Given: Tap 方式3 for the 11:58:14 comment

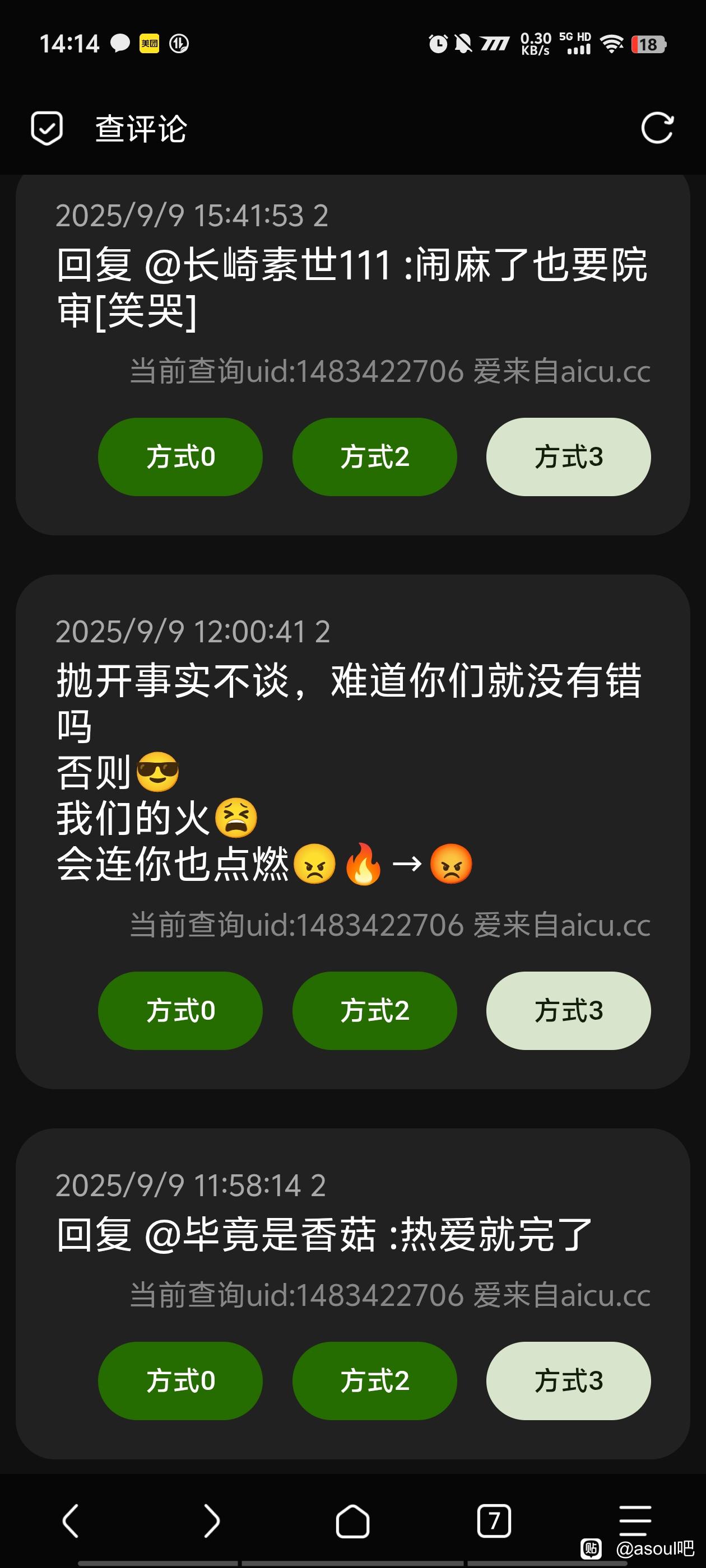Looking at the screenshot, I should (x=568, y=1380).
